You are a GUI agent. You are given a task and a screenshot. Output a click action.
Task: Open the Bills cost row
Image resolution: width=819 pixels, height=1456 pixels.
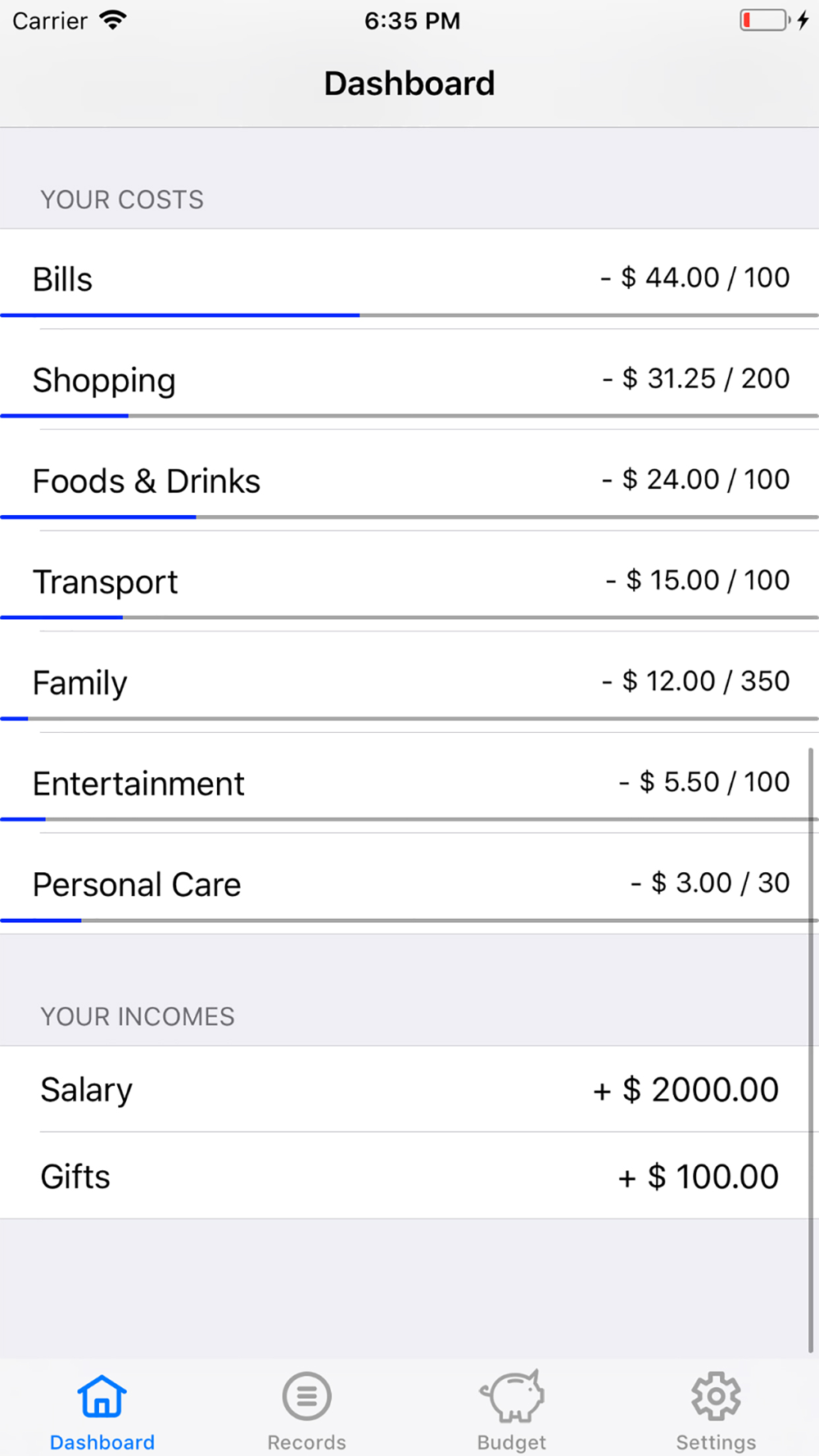409,278
